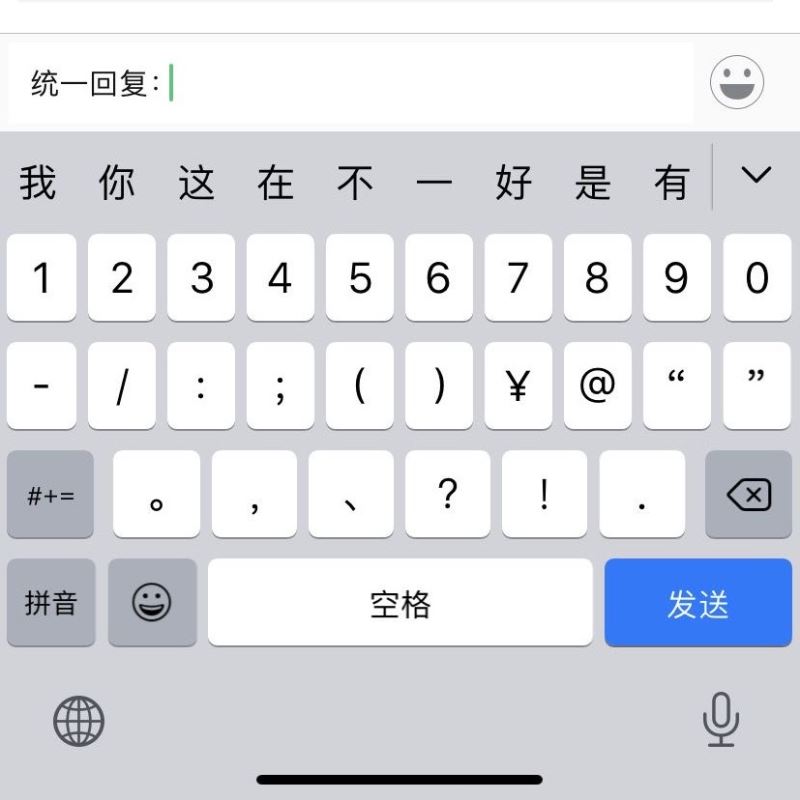Choose the suggestion 好
The height and width of the screenshot is (800, 800).
point(513,183)
